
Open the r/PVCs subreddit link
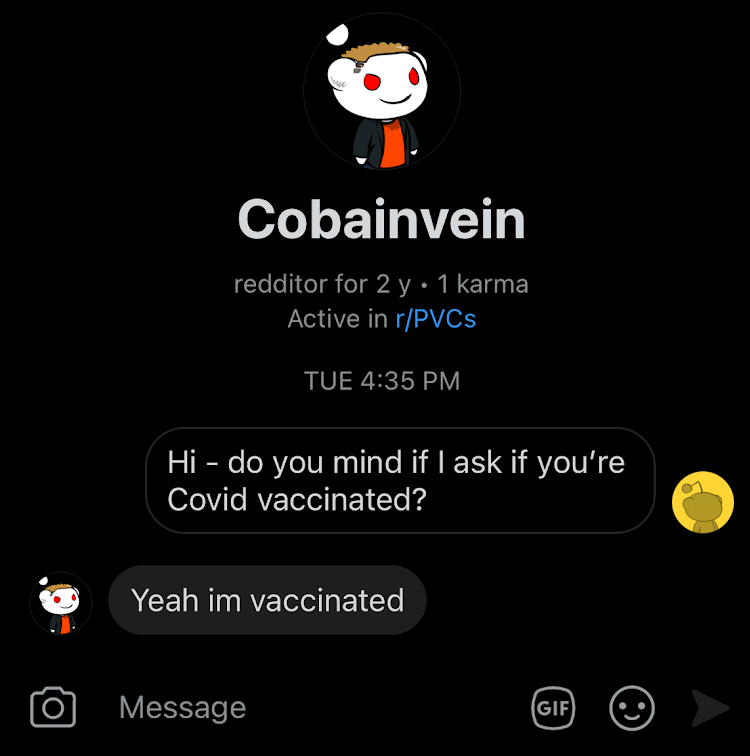[435, 319]
